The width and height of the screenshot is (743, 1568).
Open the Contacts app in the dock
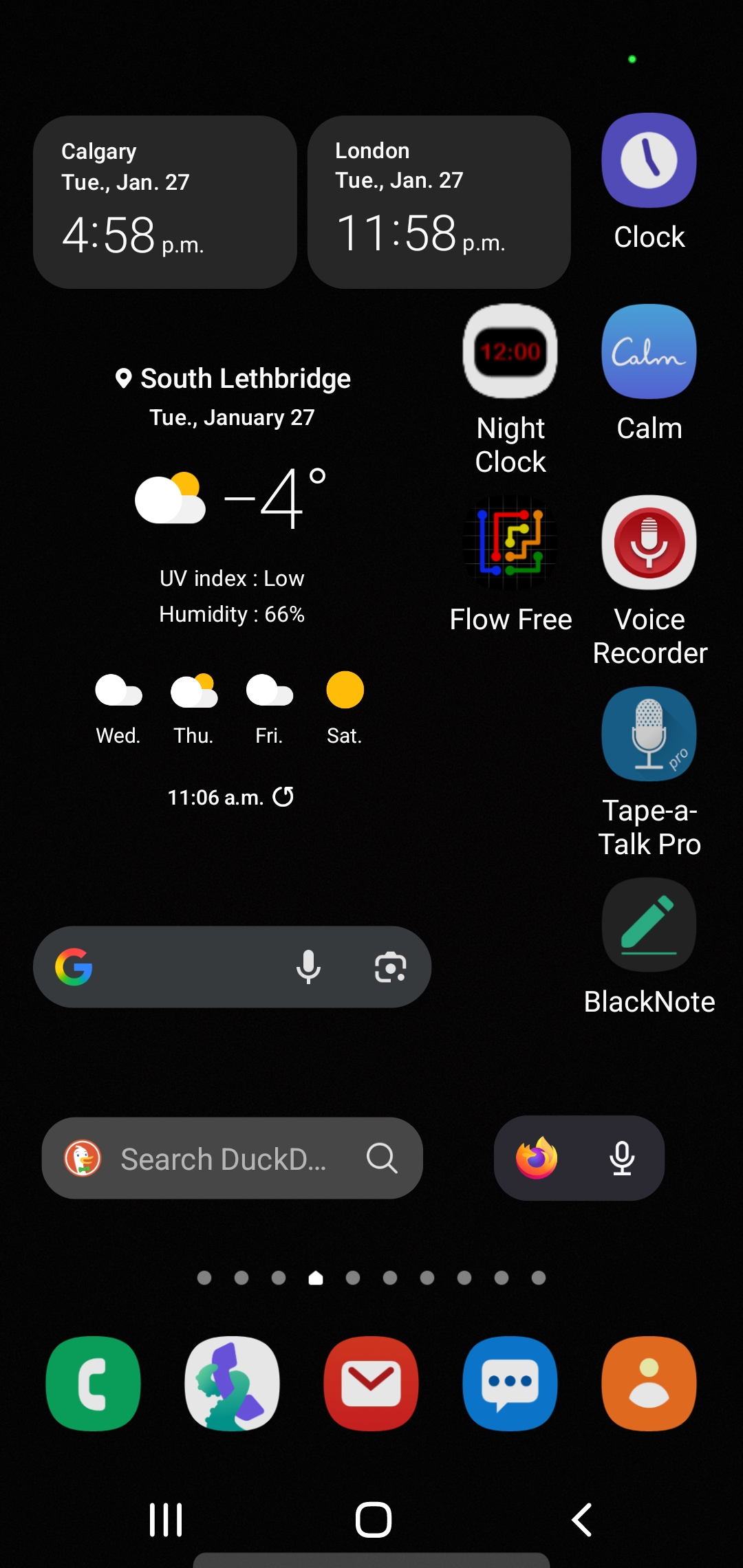[649, 1384]
